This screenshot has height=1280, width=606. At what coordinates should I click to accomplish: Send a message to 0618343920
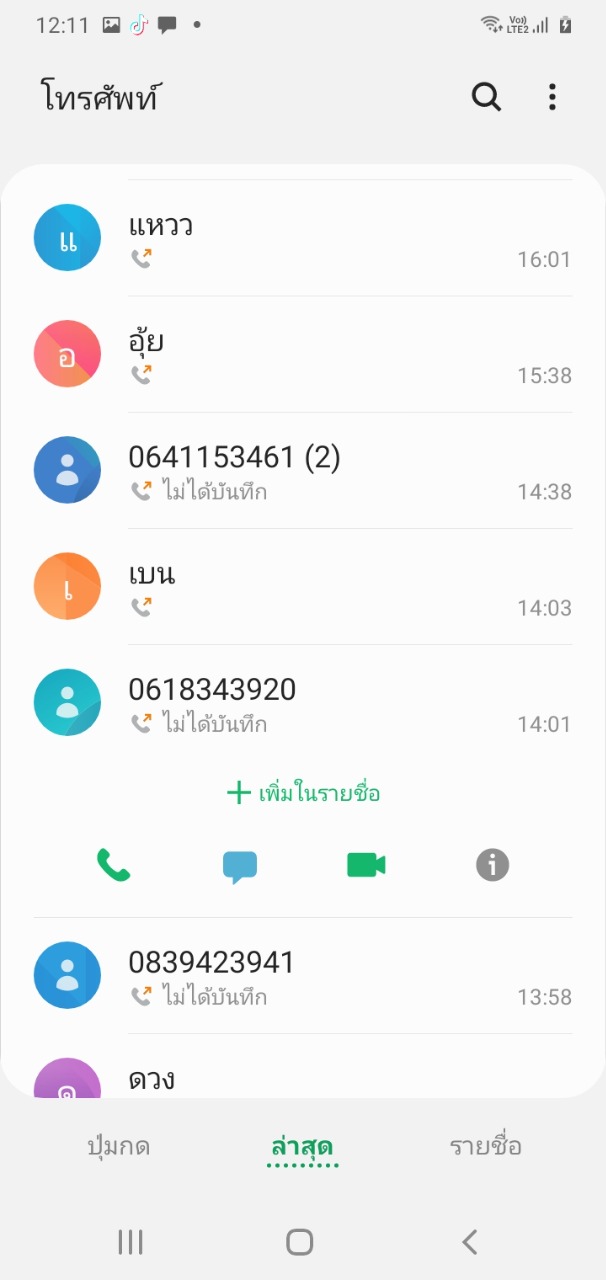(240, 866)
